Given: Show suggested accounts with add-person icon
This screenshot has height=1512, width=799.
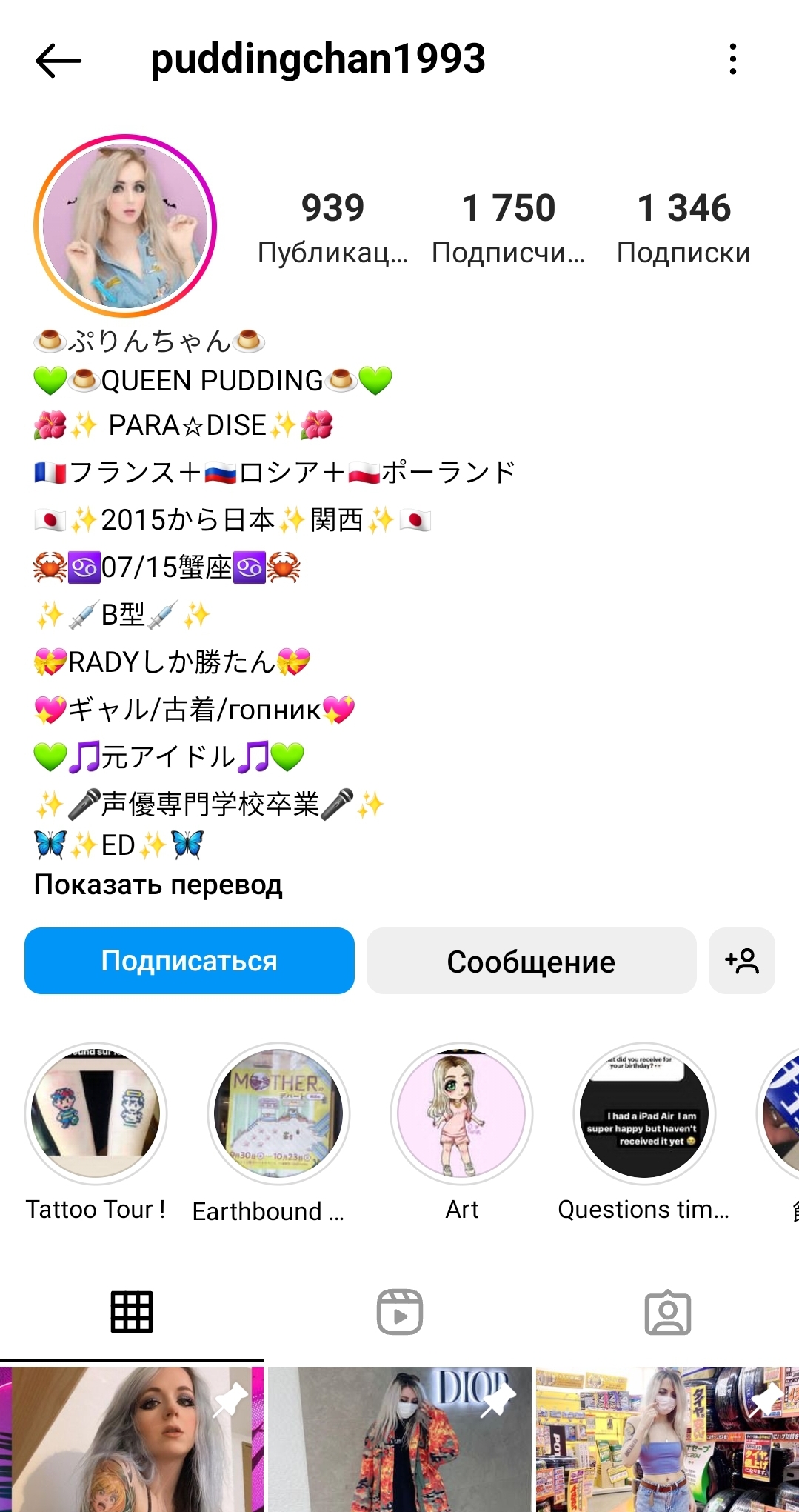Looking at the screenshot, I should pos(742,961).
